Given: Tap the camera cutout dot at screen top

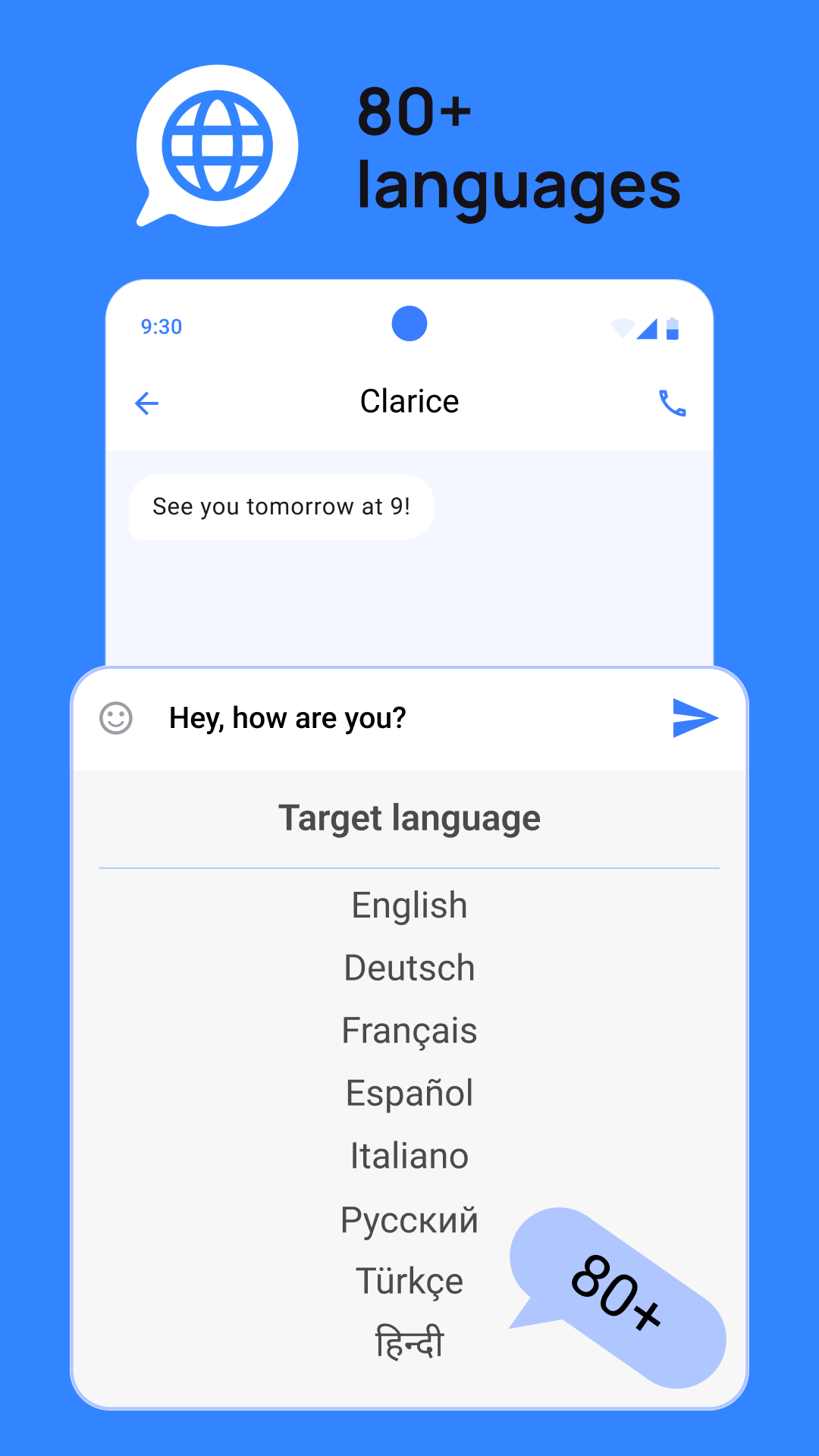Looking at the screenshot, I should pos(409,324).
